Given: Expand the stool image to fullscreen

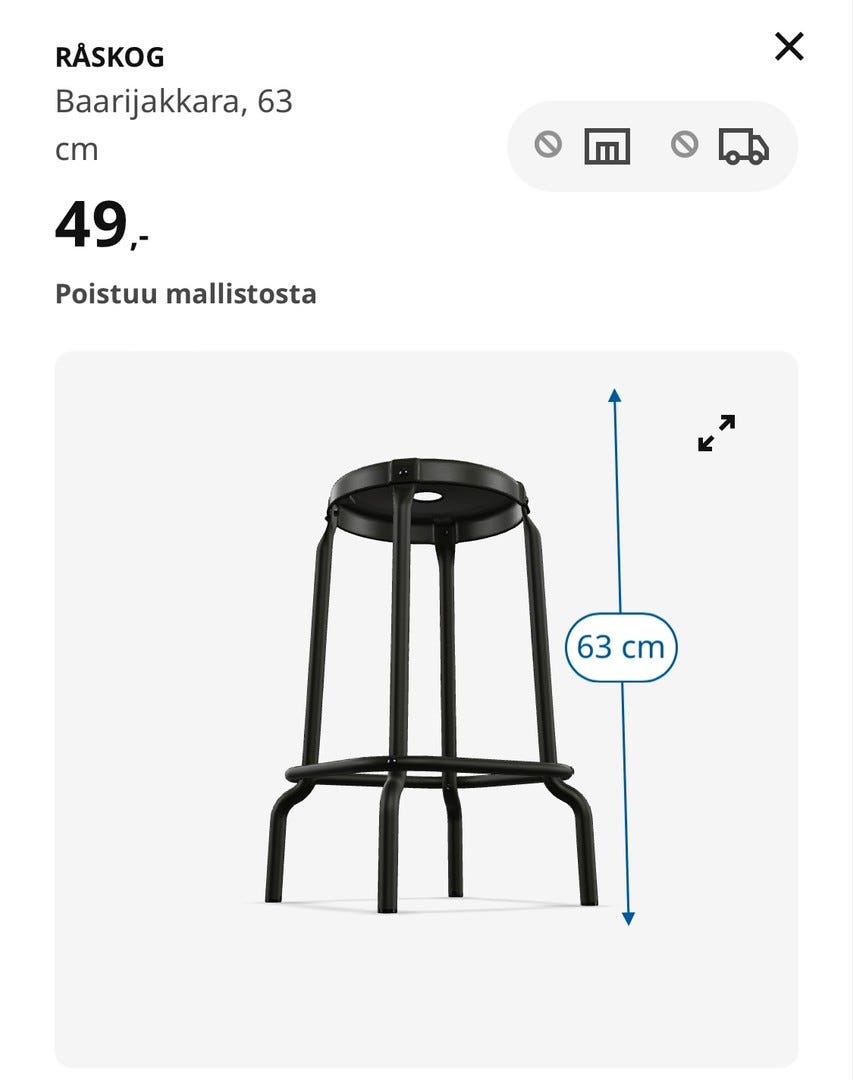Looking at the screenshot, I should (716, 433).
